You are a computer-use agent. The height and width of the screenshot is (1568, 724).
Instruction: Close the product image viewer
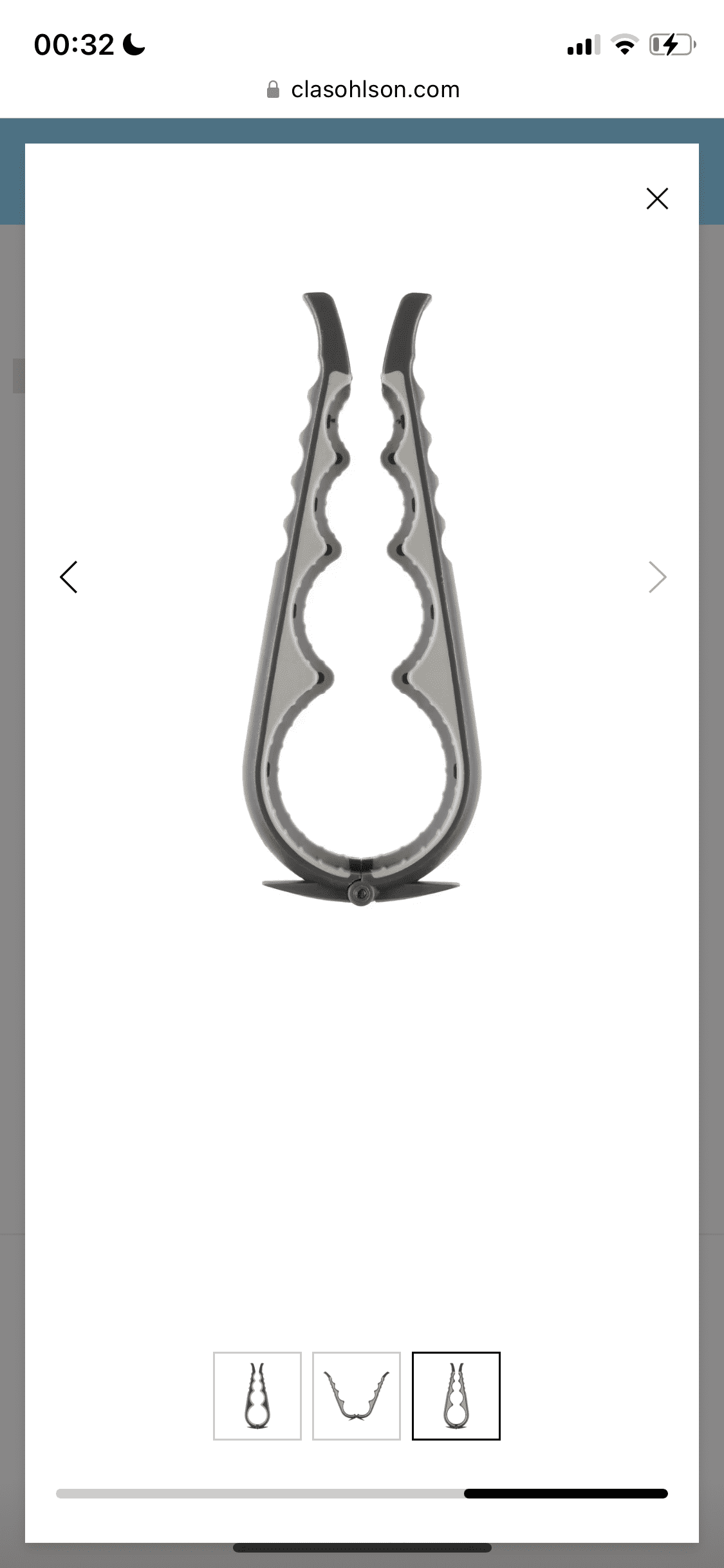656,198
